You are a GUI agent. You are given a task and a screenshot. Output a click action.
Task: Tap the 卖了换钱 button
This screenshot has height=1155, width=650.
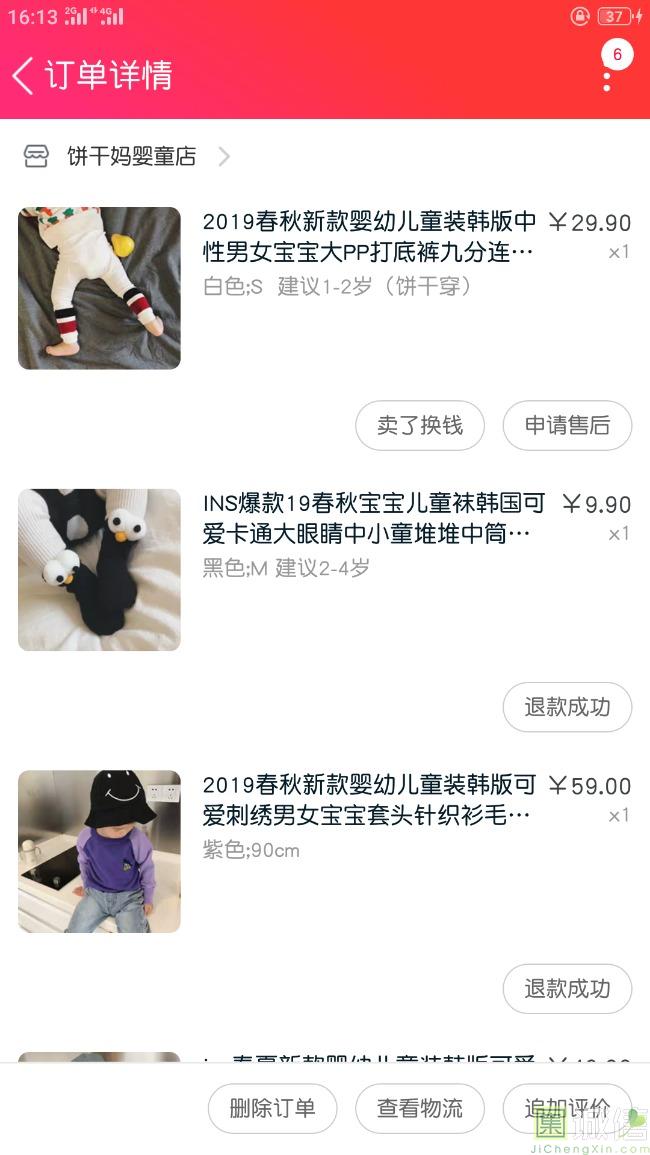pyautogui.click(x=419, y=426)
